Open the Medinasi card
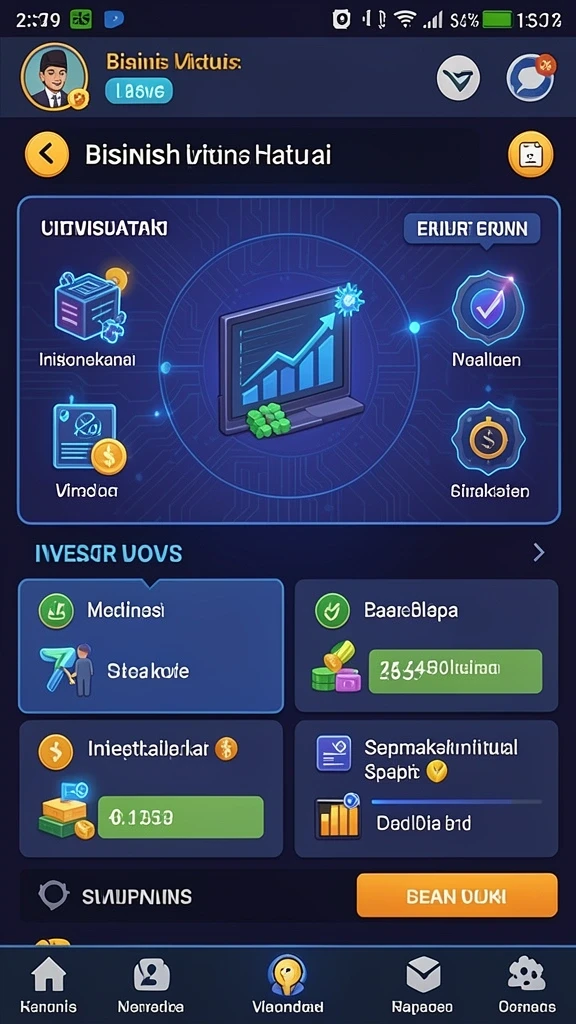576x1024 pixels. (151, 645)
